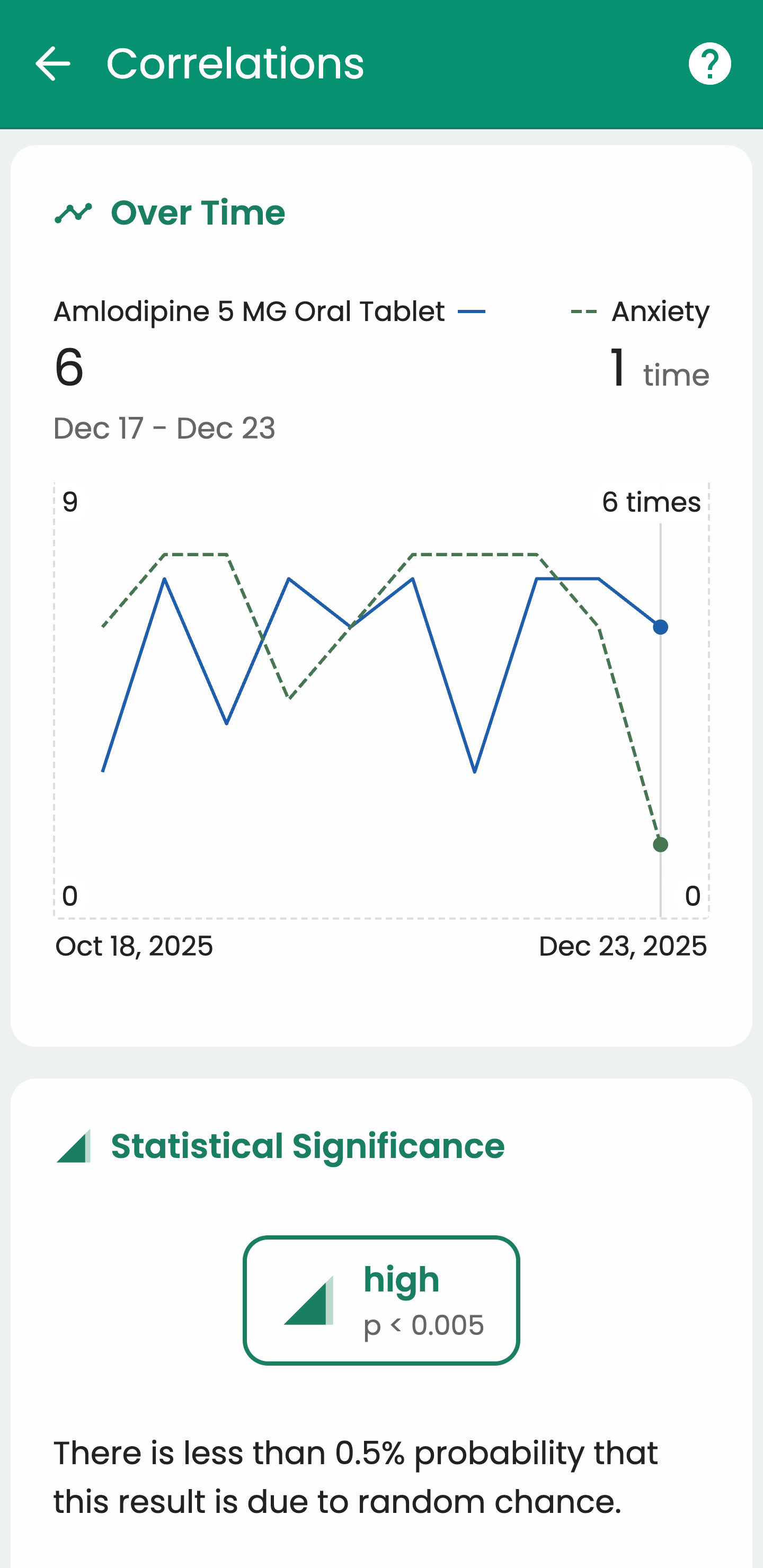Select the Over Time section header
Viewport: 763px width, 1568px height.
click(198, 213)
